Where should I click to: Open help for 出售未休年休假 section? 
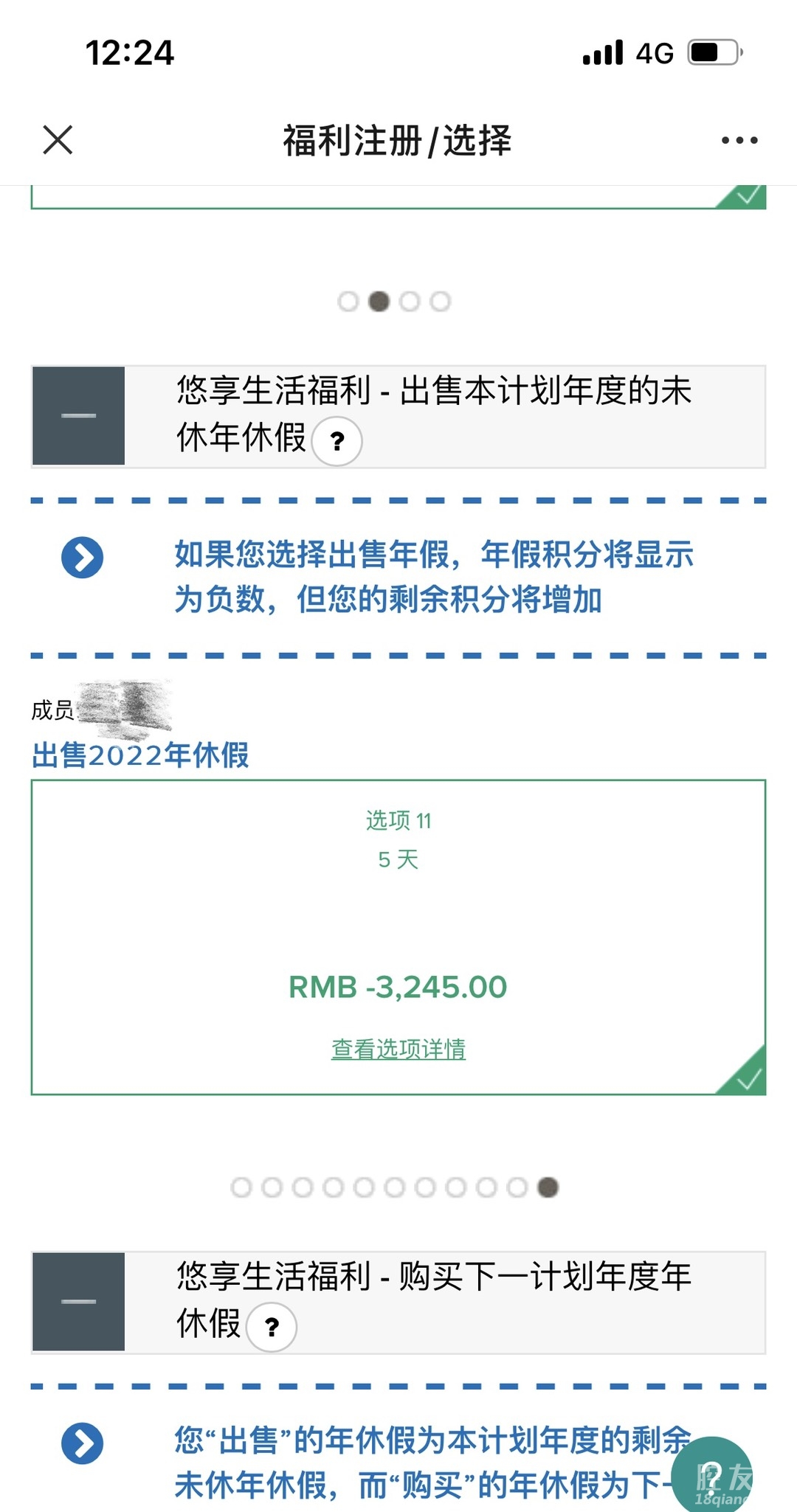[x=337, y=441]
